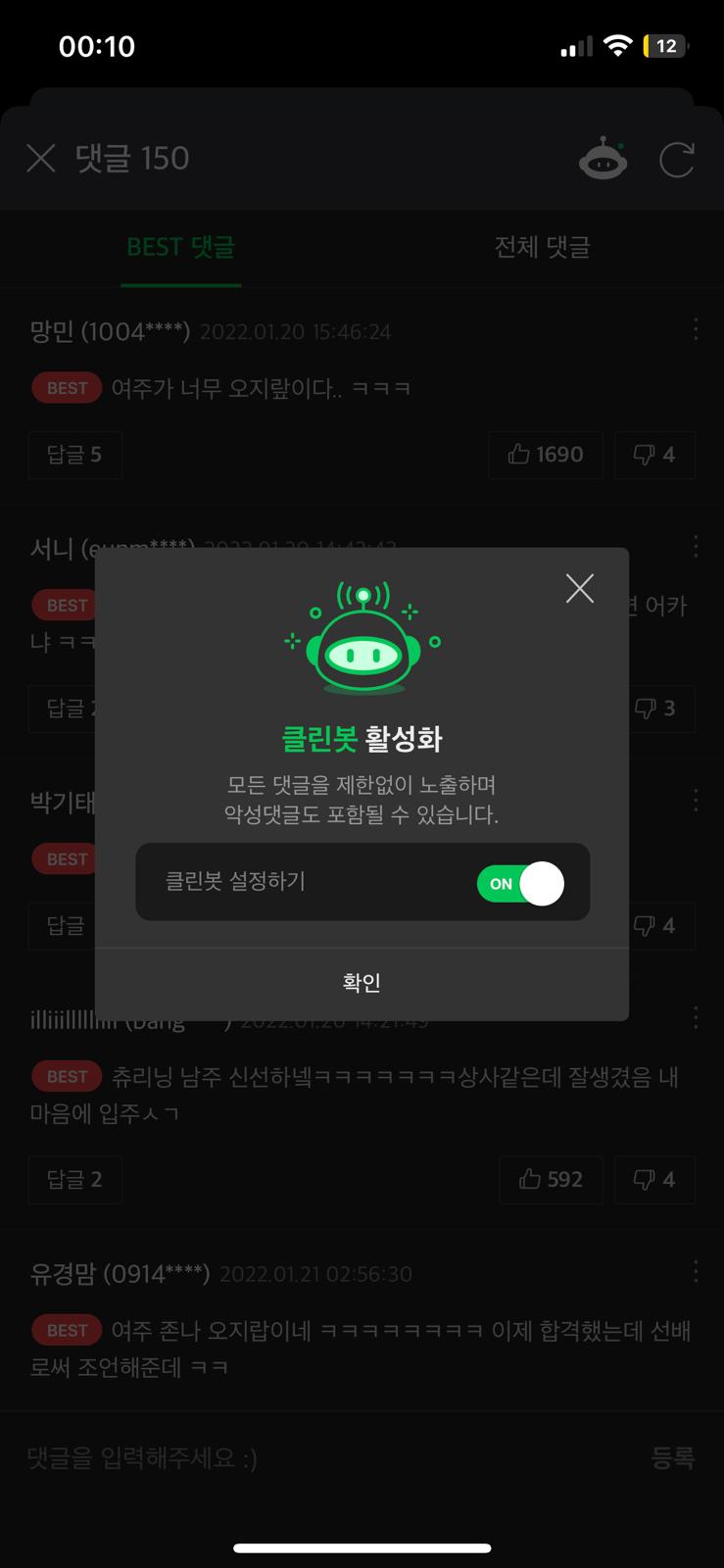
Task: Open 답글 2 under the 추리닝 남주 comment
Action: click(75, 1179)
